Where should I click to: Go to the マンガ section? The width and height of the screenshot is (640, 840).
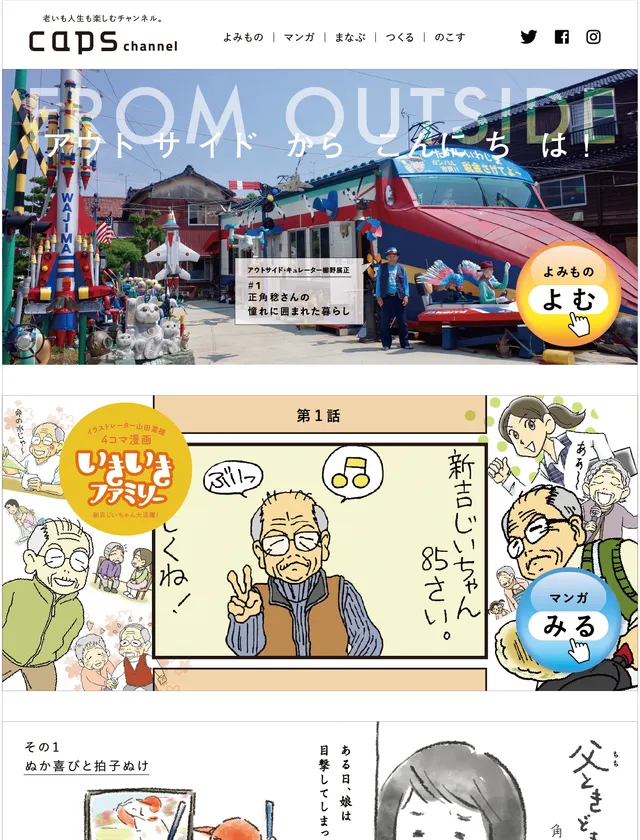(299, 37)
